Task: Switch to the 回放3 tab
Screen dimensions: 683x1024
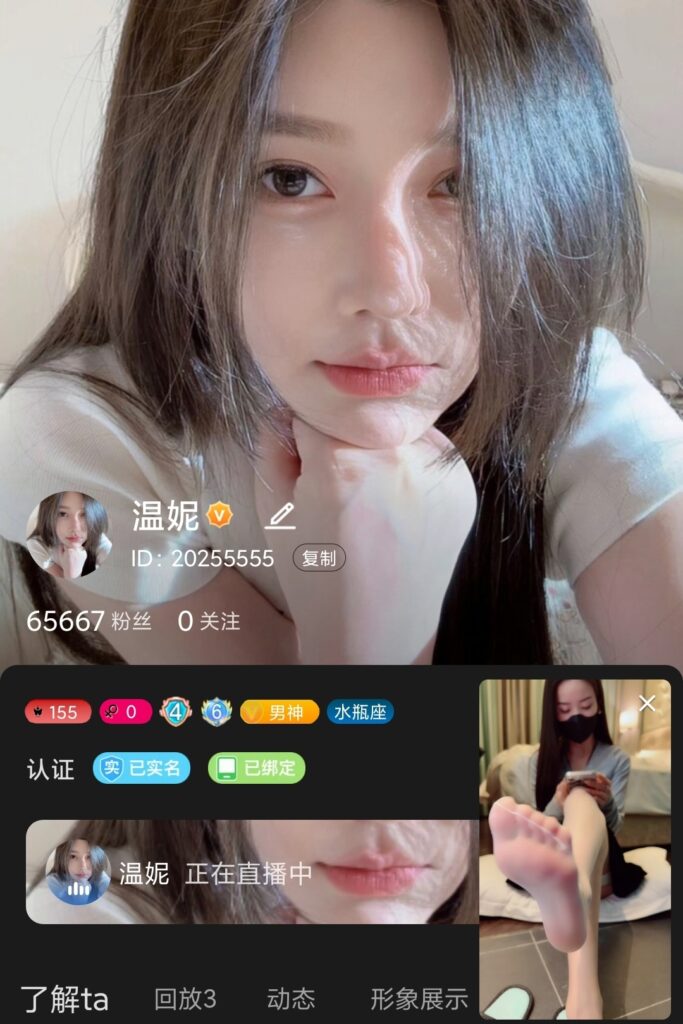Action: tap(185, 998)
